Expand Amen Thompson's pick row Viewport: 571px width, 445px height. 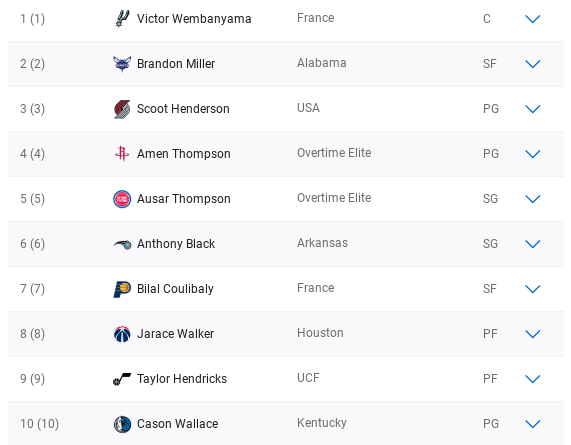[532, 154]
